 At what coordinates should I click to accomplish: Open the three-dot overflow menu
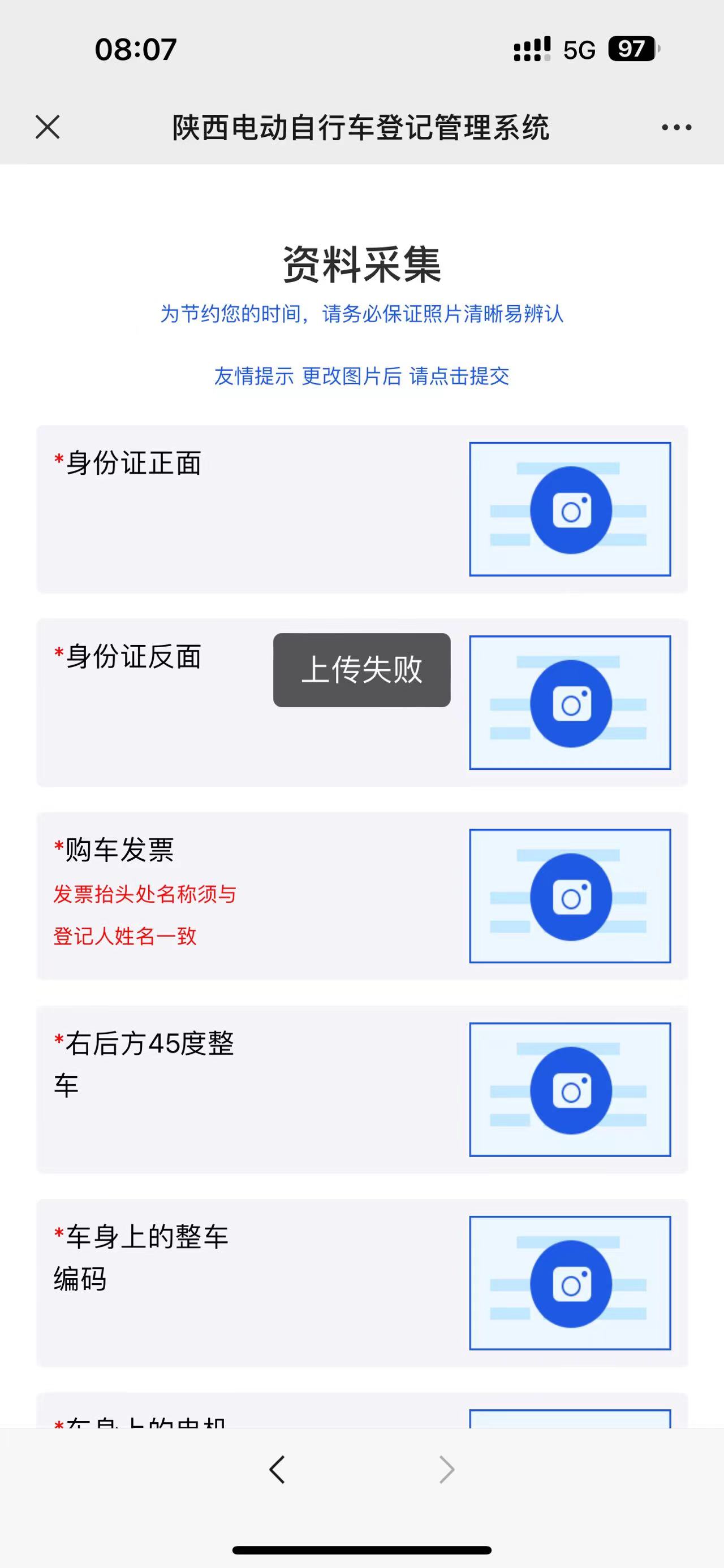(x=676, y=127)
